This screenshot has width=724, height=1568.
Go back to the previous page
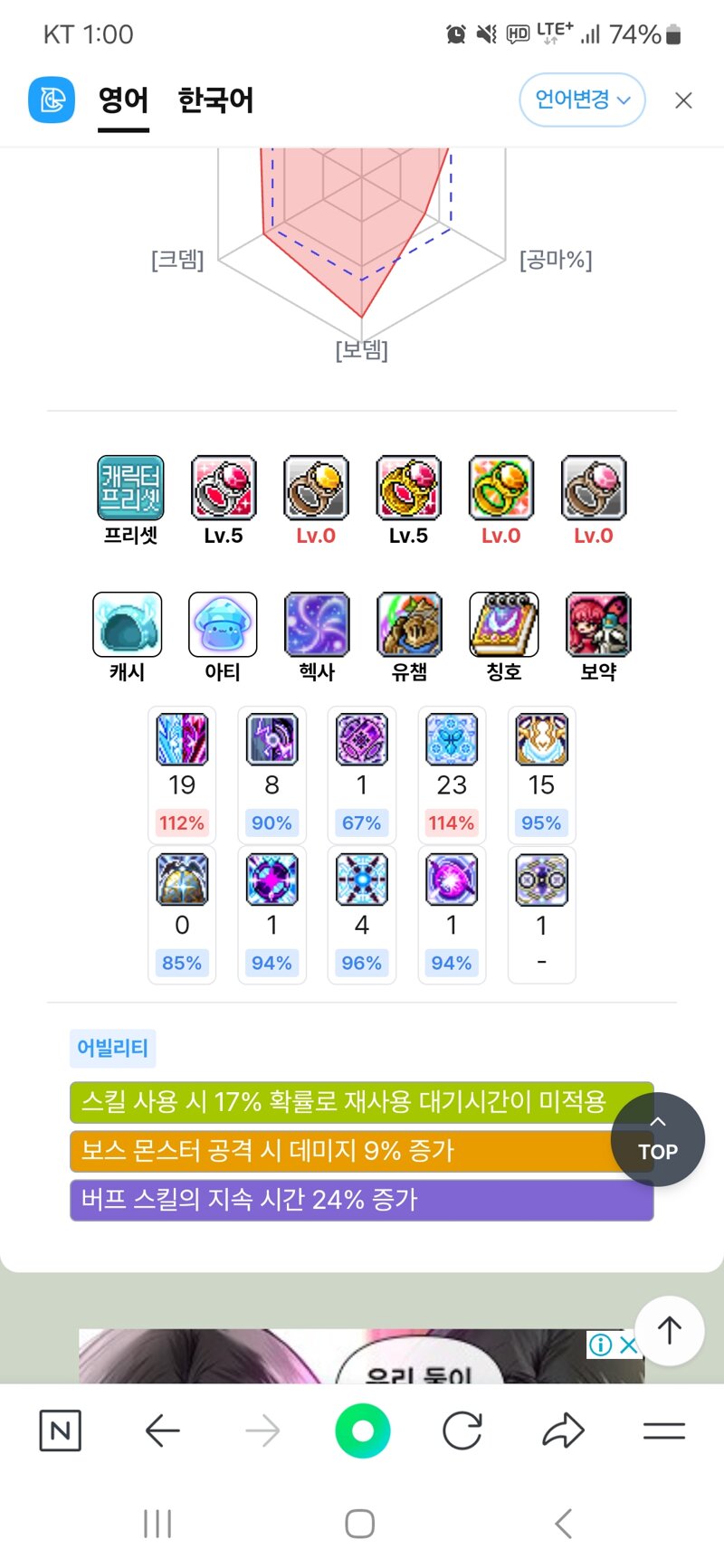pos(162,1430)
